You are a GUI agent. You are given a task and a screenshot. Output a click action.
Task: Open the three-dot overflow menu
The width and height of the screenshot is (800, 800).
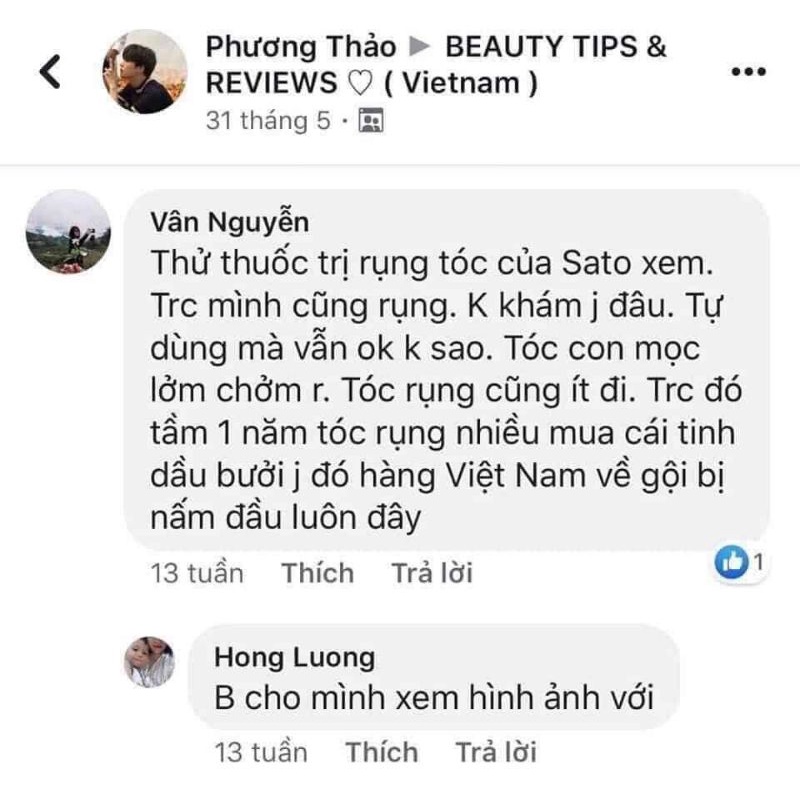pyautogui.click(x=748, y=71)
